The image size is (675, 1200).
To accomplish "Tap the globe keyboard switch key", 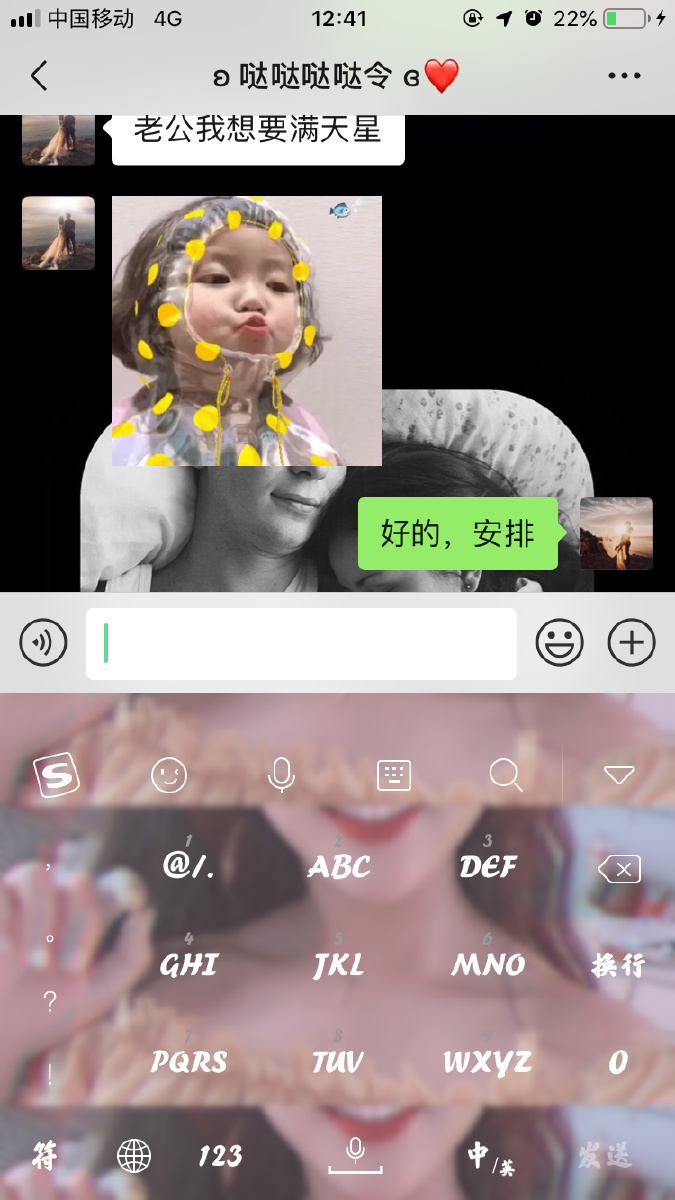I will pyautogui.click(x=134, y=1157).
